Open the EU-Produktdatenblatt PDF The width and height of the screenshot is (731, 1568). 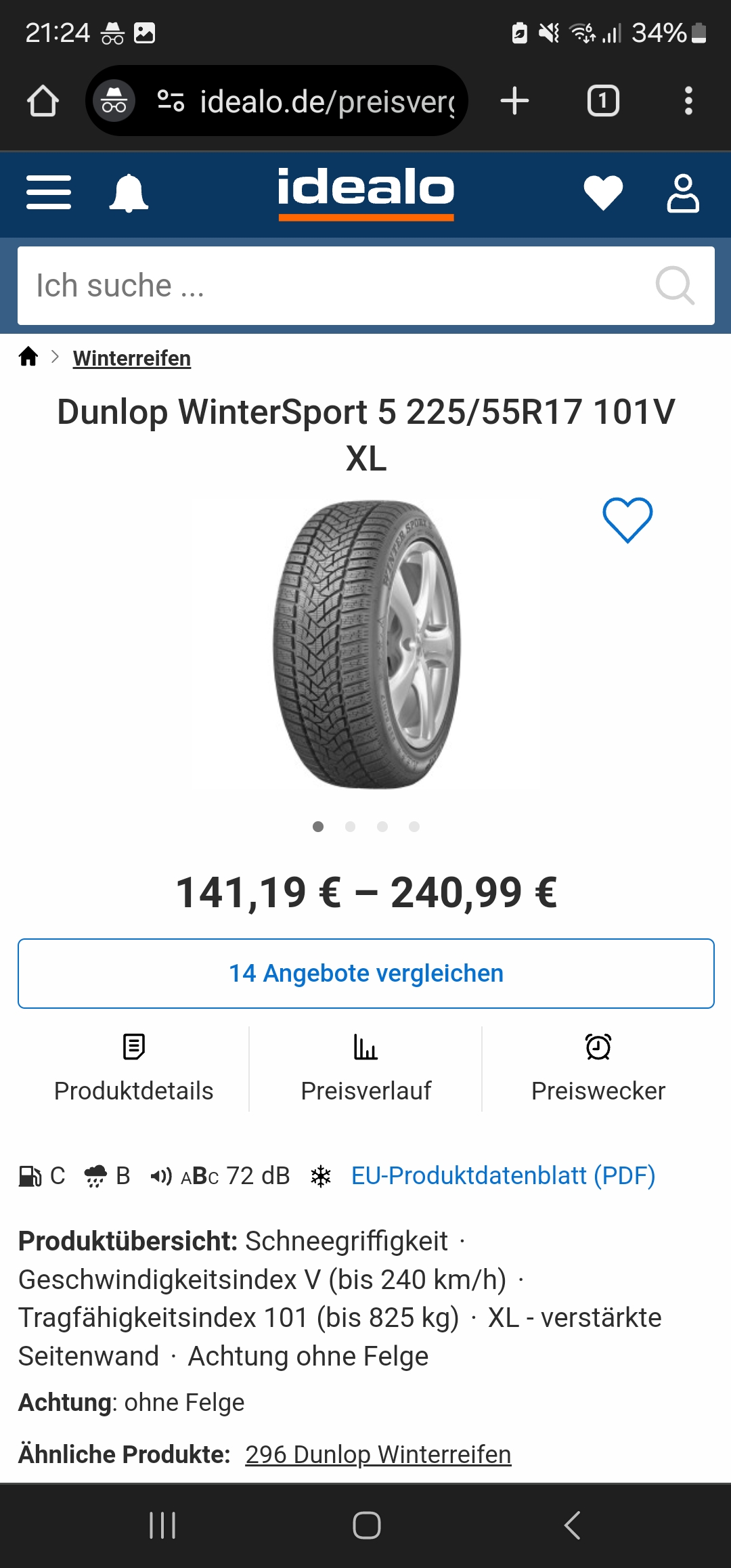click(502, 1176)
